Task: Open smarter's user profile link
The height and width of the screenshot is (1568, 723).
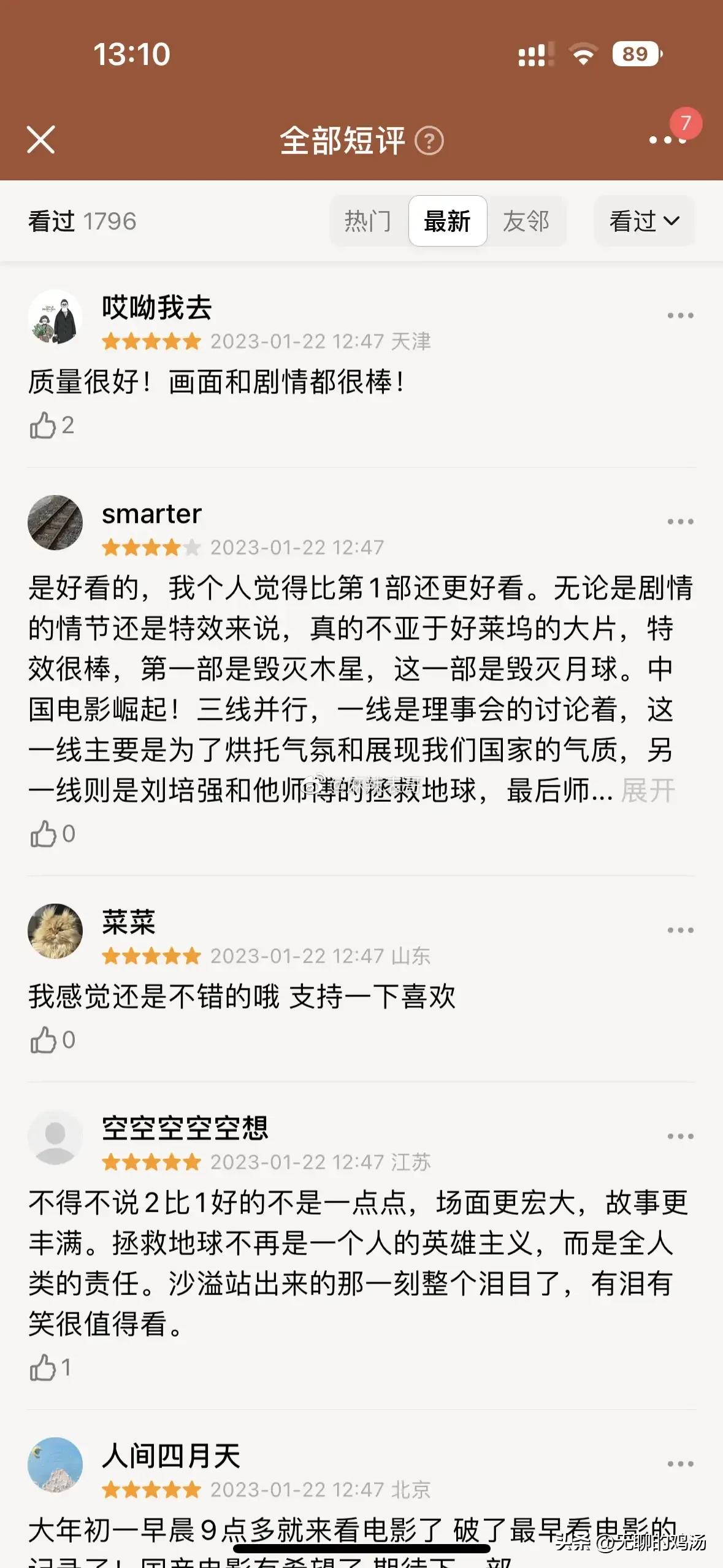Action: [151, 514]
